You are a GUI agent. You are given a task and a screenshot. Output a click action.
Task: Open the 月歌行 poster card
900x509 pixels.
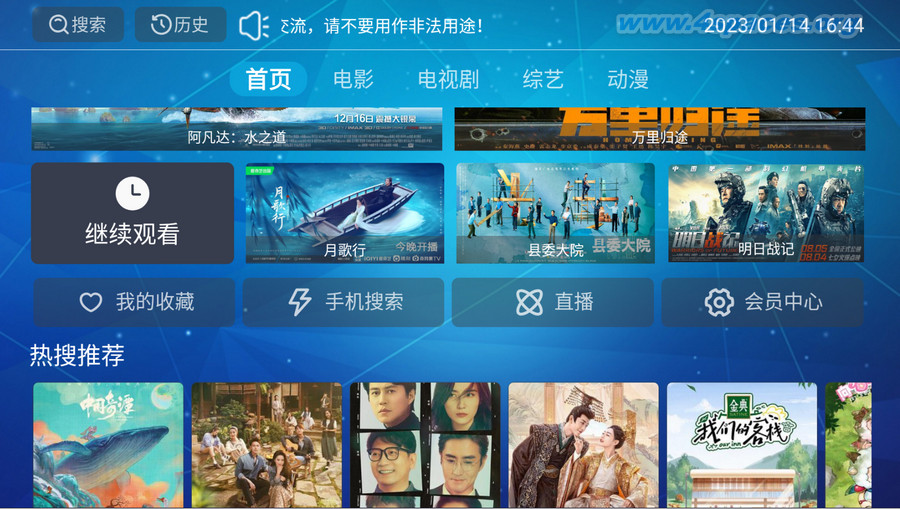click(x=345, y=213)
